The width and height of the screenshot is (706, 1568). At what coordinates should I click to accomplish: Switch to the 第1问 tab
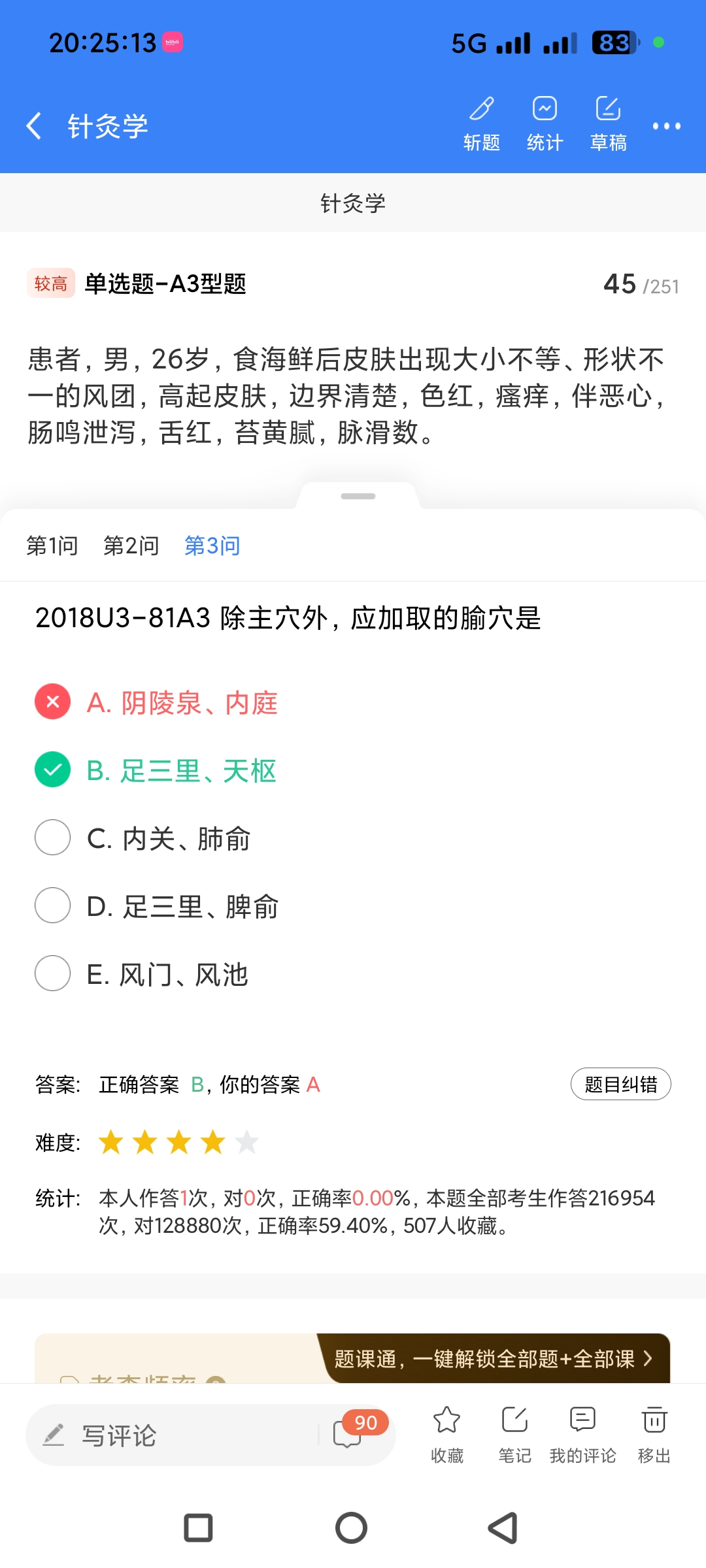(x=52, y=546)
